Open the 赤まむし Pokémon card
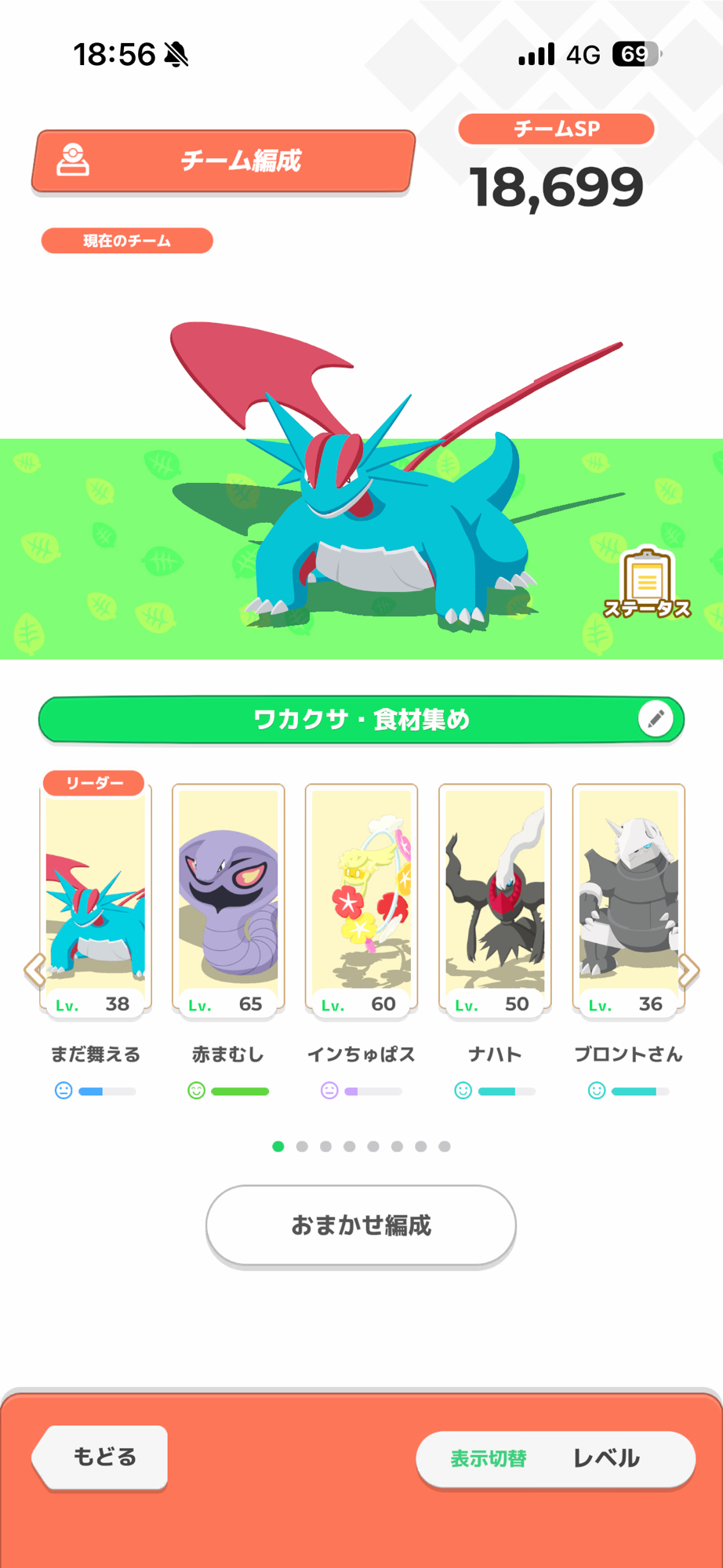 point(228,898)
